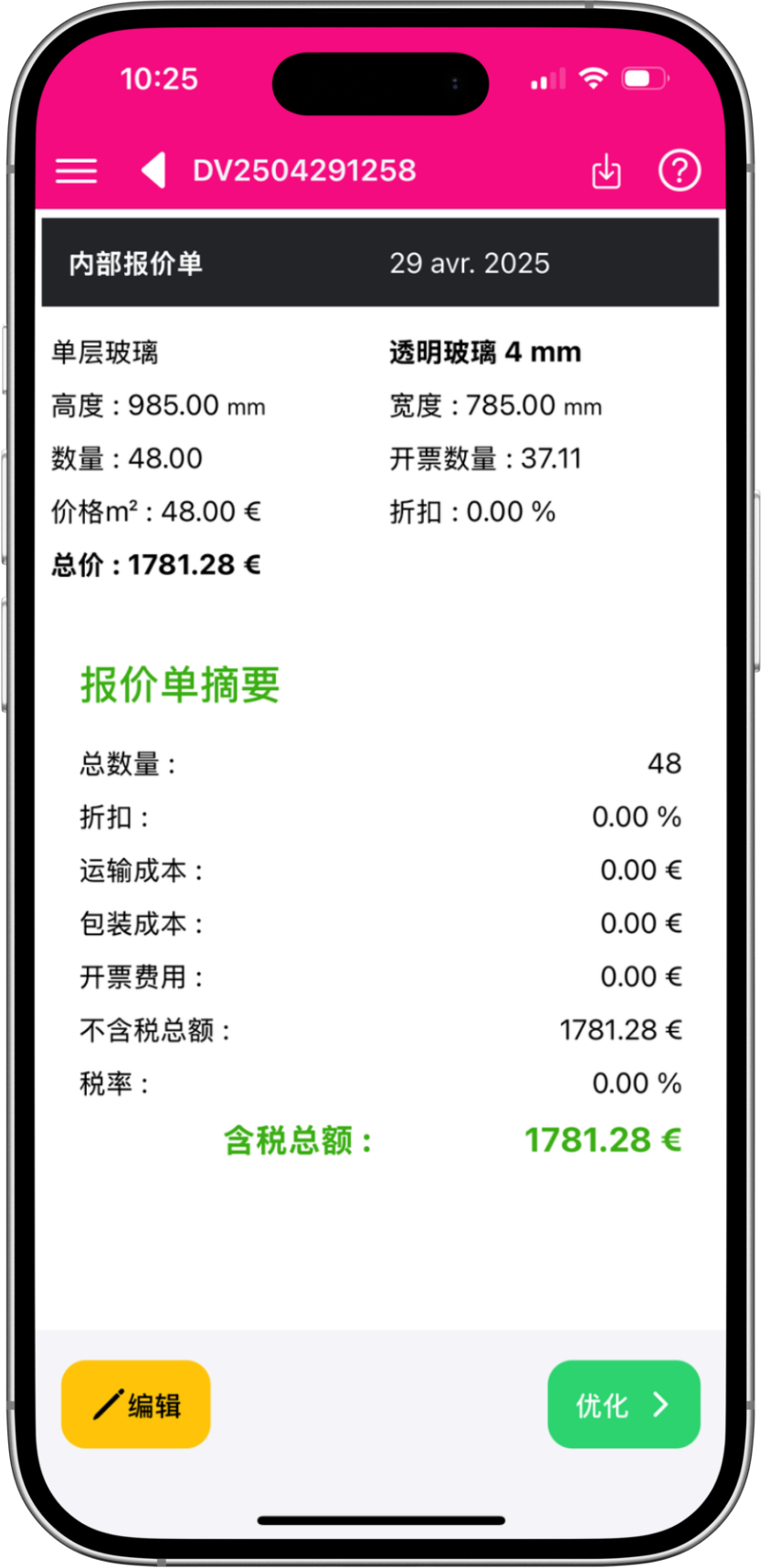Open the help question mark
761x1568 pixels.
click(x=679, y=171)
